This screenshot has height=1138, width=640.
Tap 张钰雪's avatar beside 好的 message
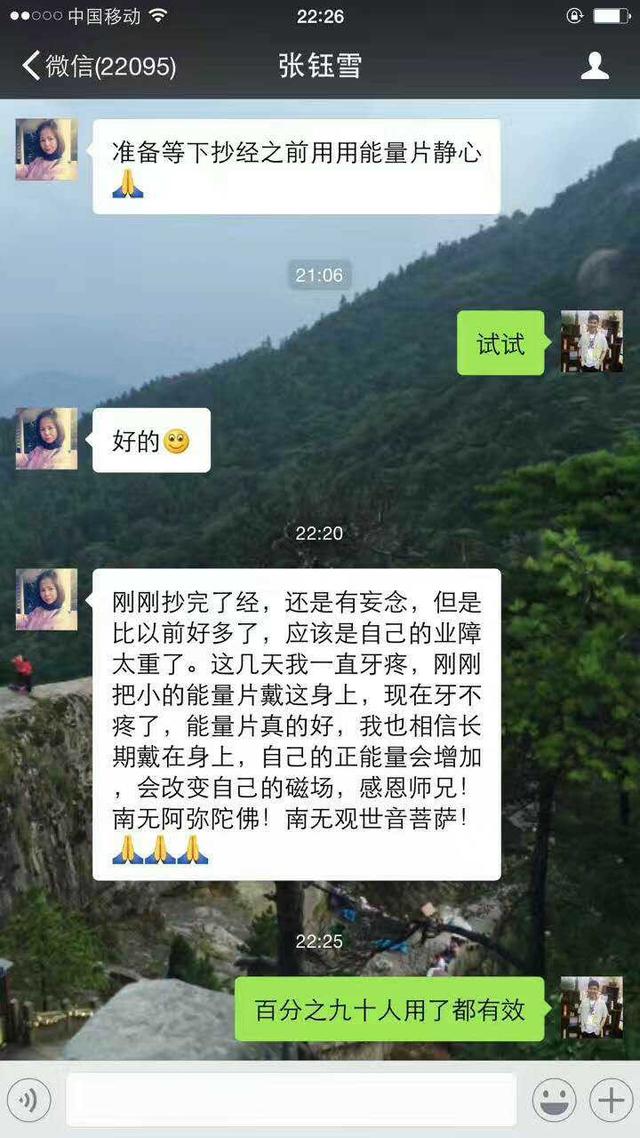(x=46, y=438)
